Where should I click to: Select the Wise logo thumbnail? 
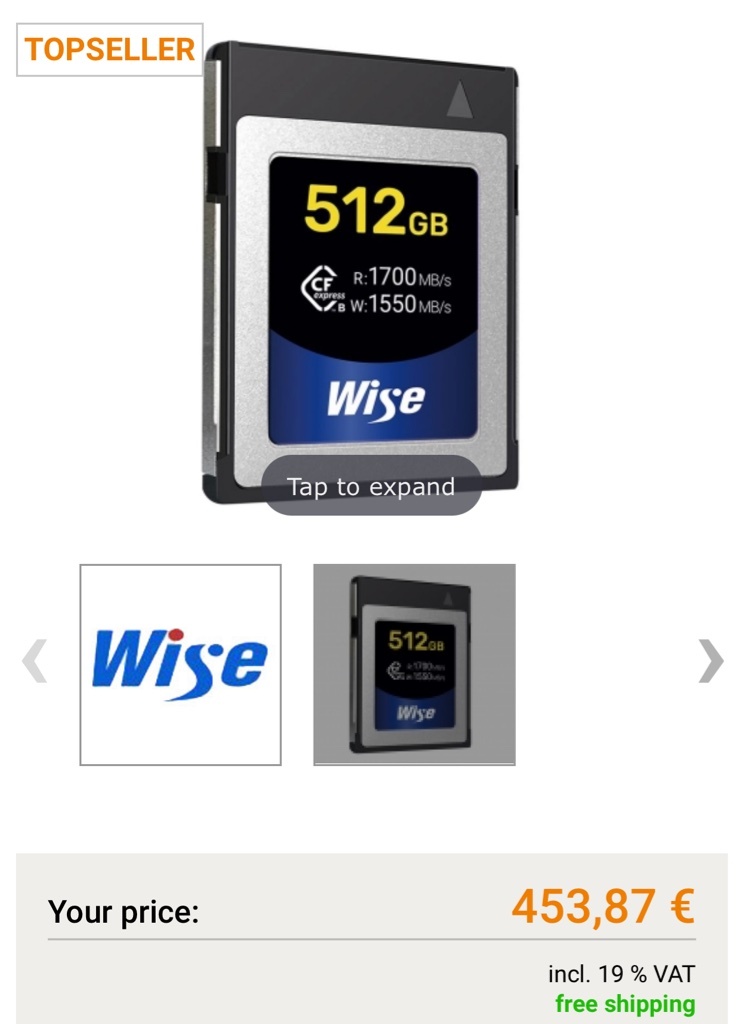coord(180,664)
